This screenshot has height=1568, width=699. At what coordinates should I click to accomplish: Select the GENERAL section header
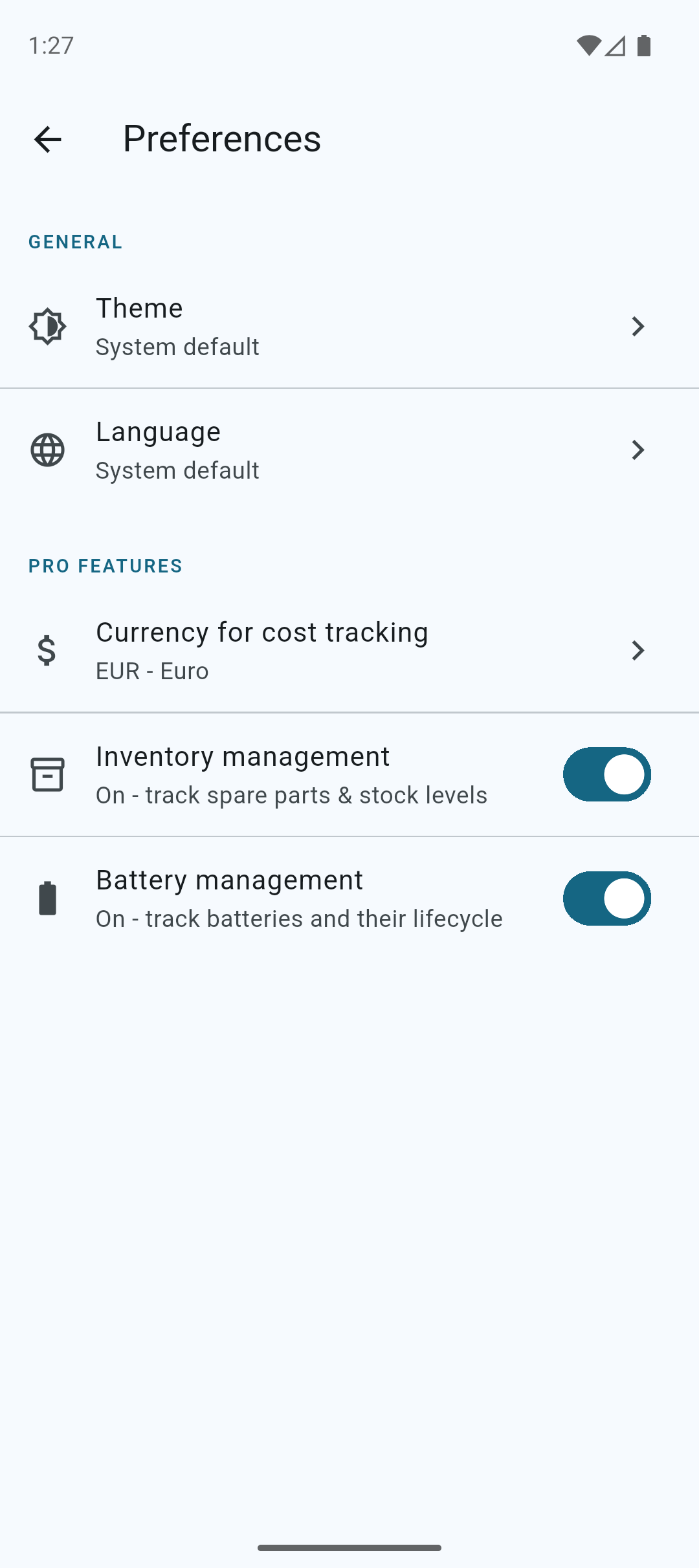point(75,242)
